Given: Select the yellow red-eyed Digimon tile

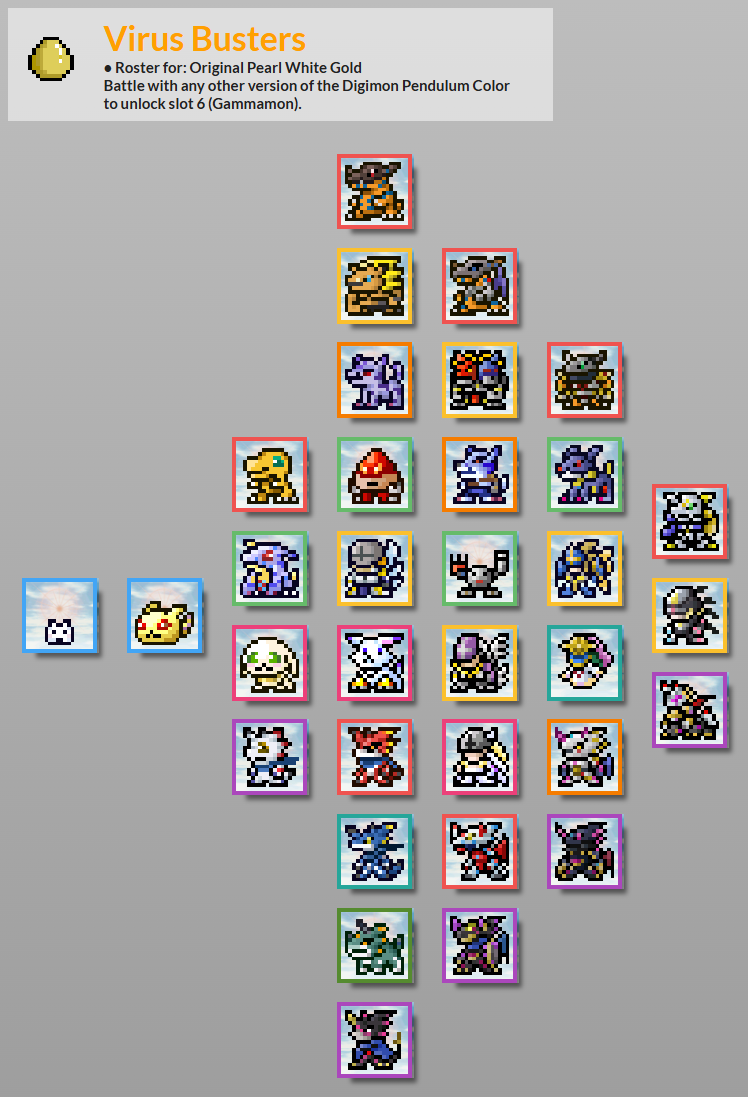Looking at the screenshot, I should click(x=165, y=616).
